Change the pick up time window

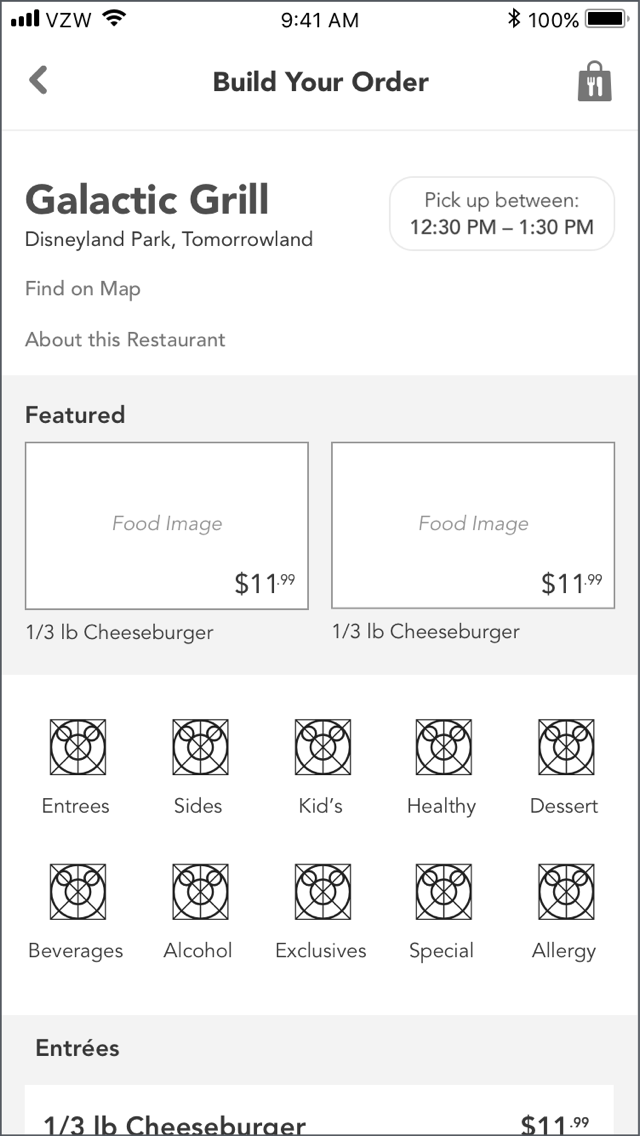coord(501,214)
